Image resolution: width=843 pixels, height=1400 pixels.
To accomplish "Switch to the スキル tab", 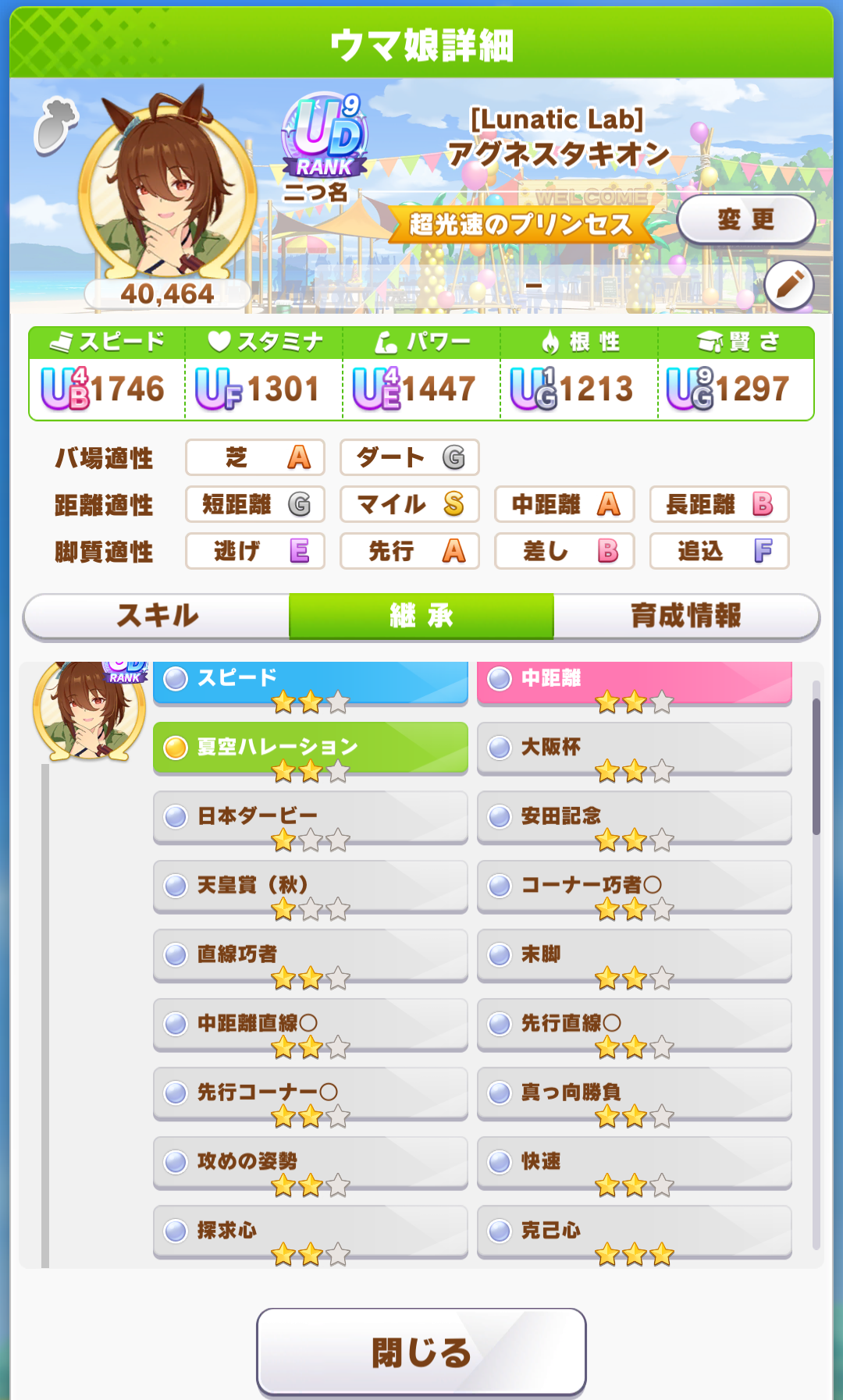I will 157,616.
